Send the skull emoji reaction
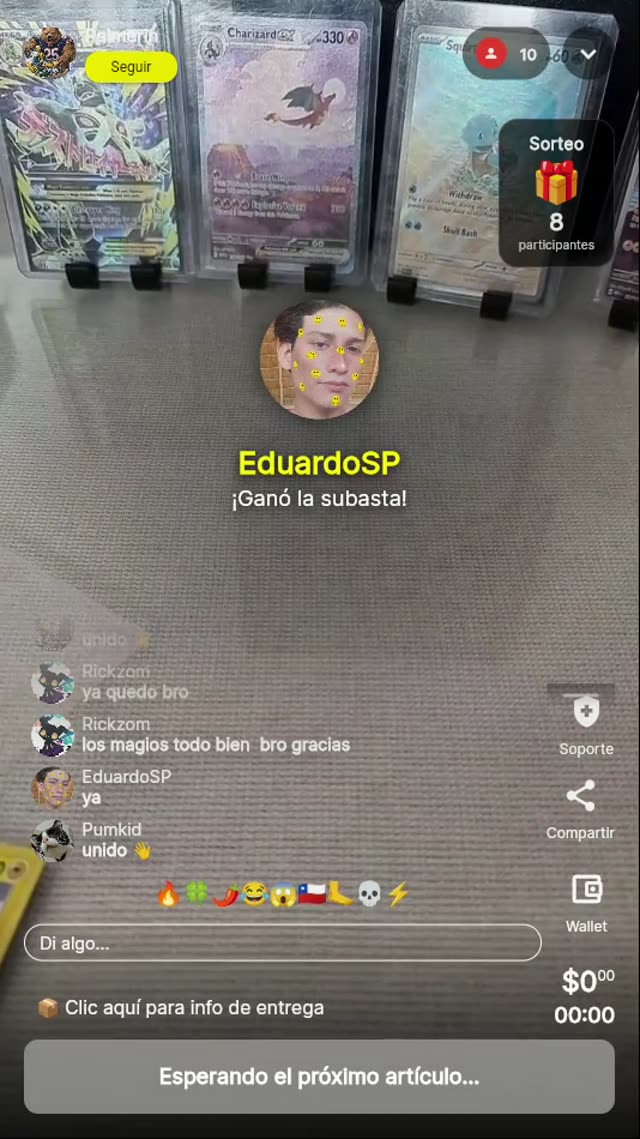The height and width of the screenshot is (1139, 640). point(369,894)
